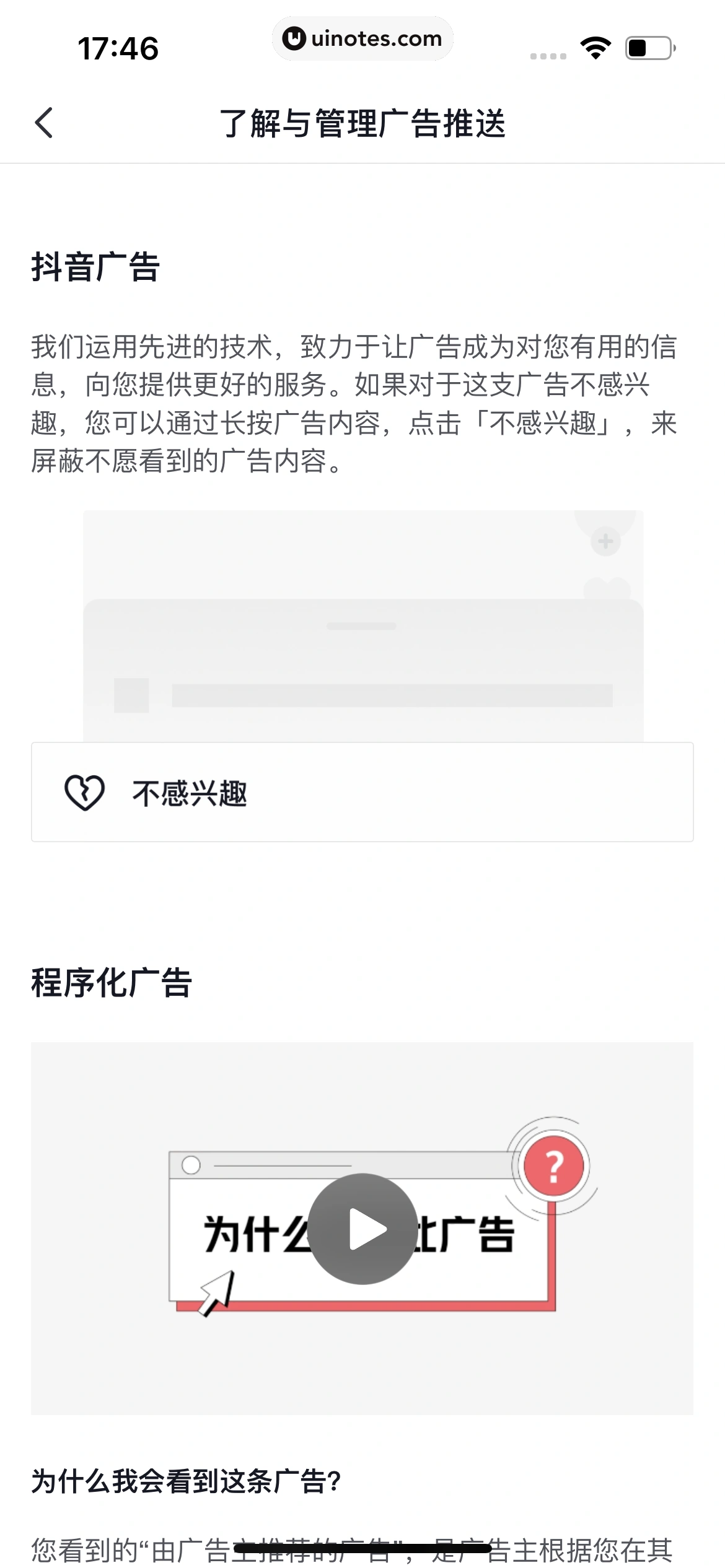The height and width of the screenshot is (1568, 725).
Task: Tap the red question mark icon
Action: [x=553, y=1165]
